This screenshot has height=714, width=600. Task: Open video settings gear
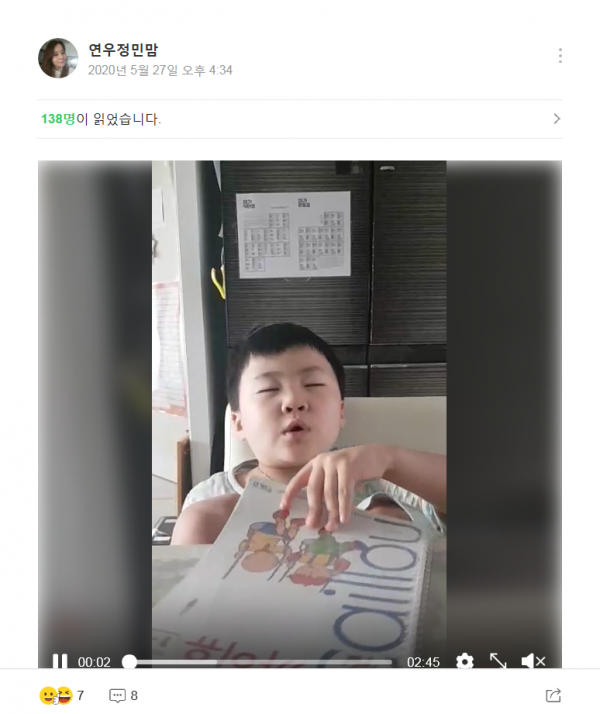pos(465,661)
